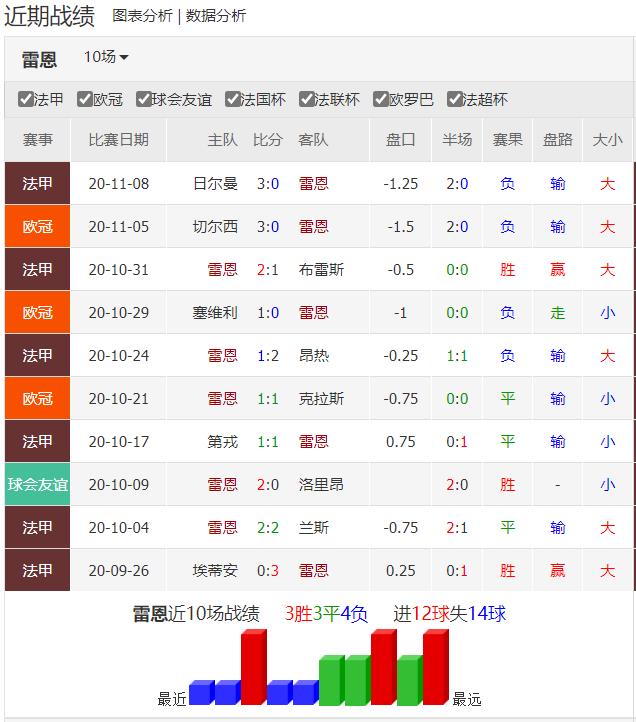Uncheck the 欧冠 filter checkbox

pos(85,99)
